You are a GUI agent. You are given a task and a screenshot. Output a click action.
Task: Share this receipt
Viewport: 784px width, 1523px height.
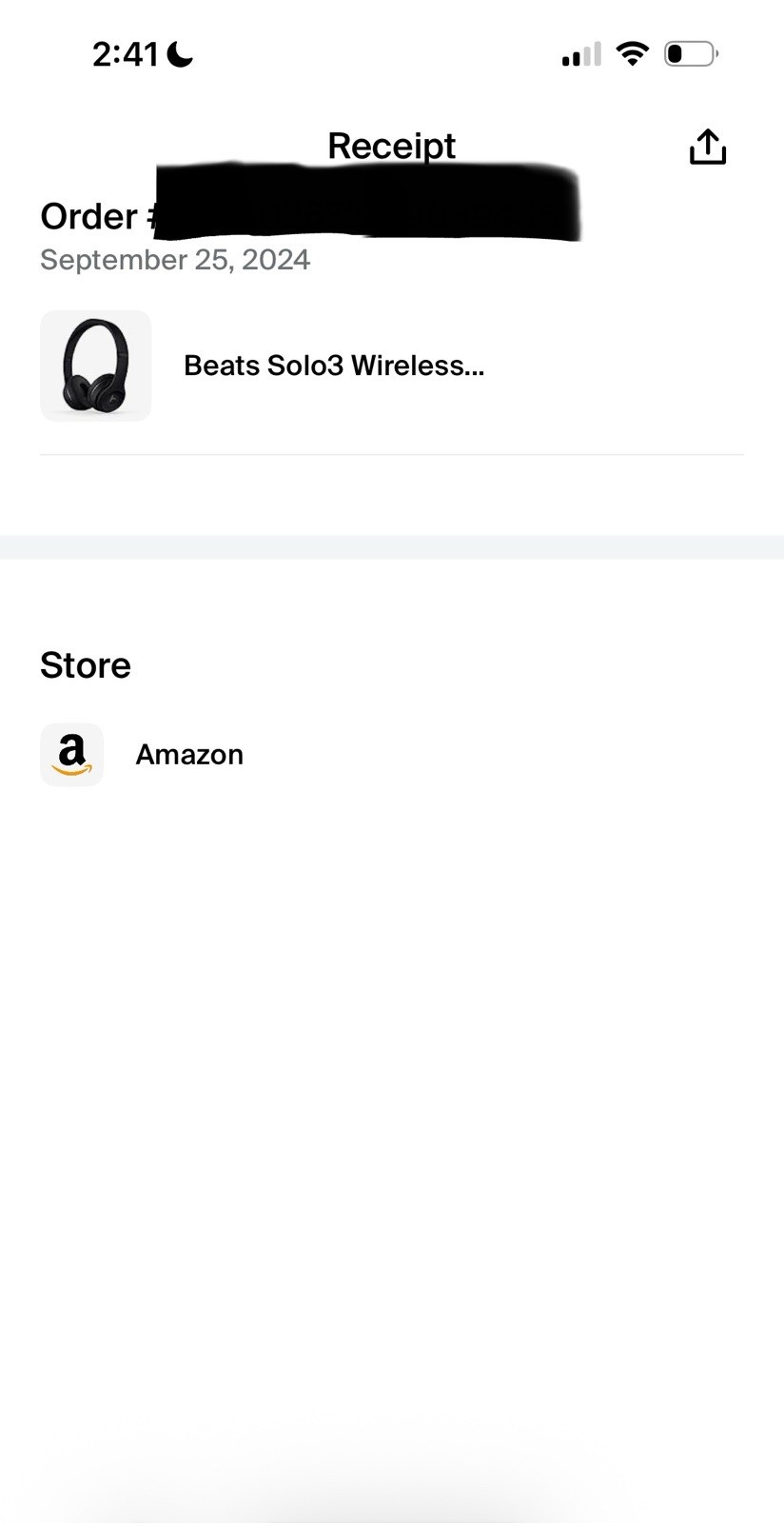[x=707, y=147]
